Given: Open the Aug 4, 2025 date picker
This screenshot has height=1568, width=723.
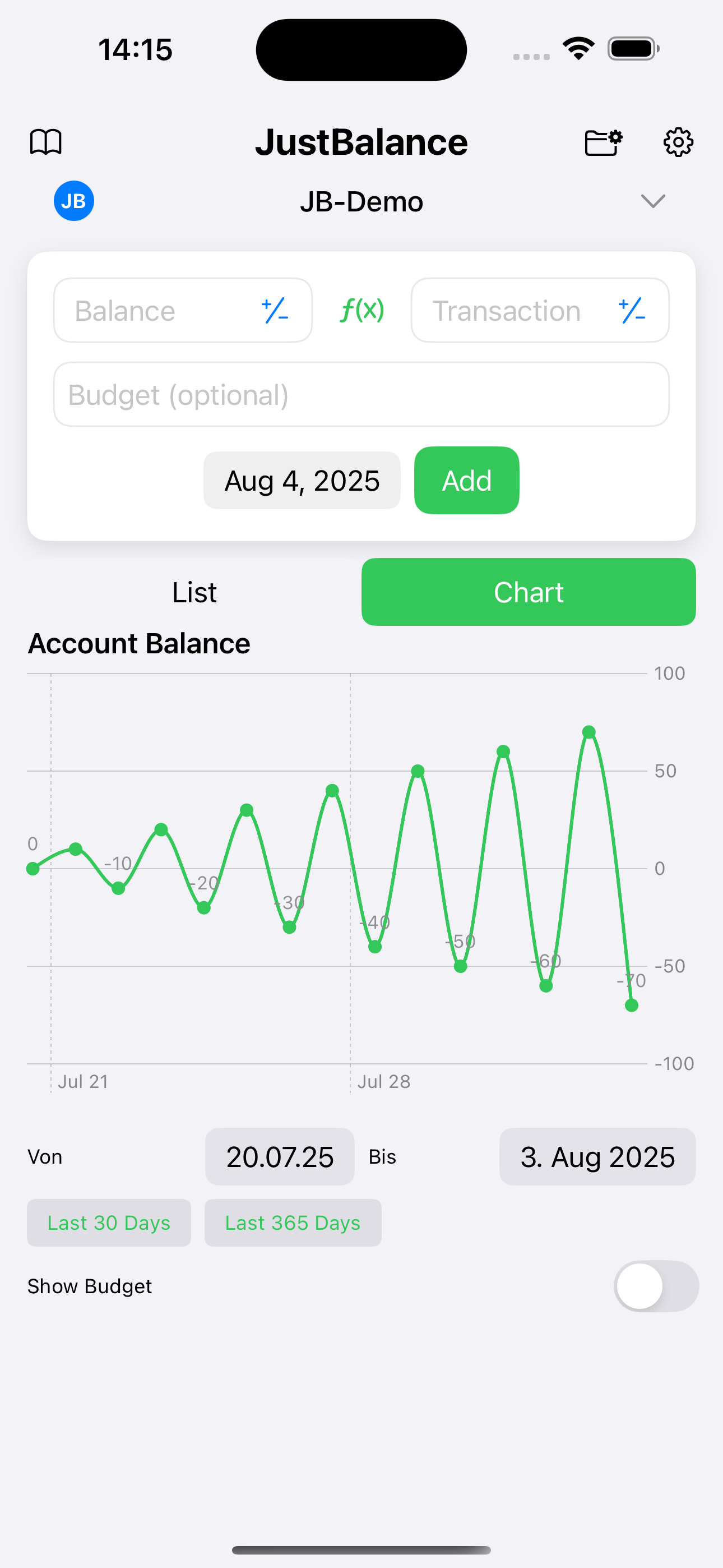Looking at the screenshot, I should tap(302, 481).
